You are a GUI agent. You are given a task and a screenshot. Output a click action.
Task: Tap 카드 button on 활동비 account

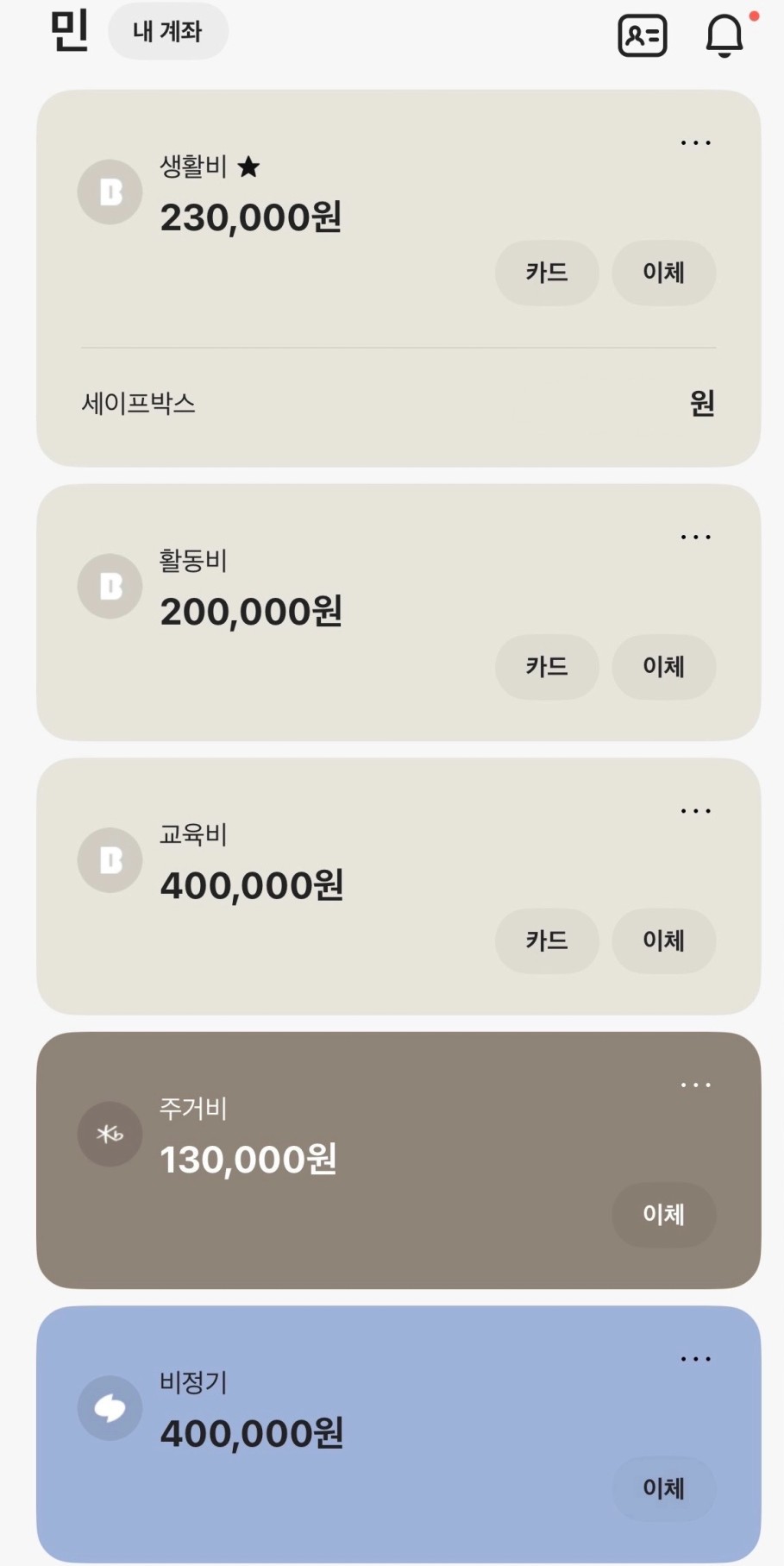click(547, 667)
